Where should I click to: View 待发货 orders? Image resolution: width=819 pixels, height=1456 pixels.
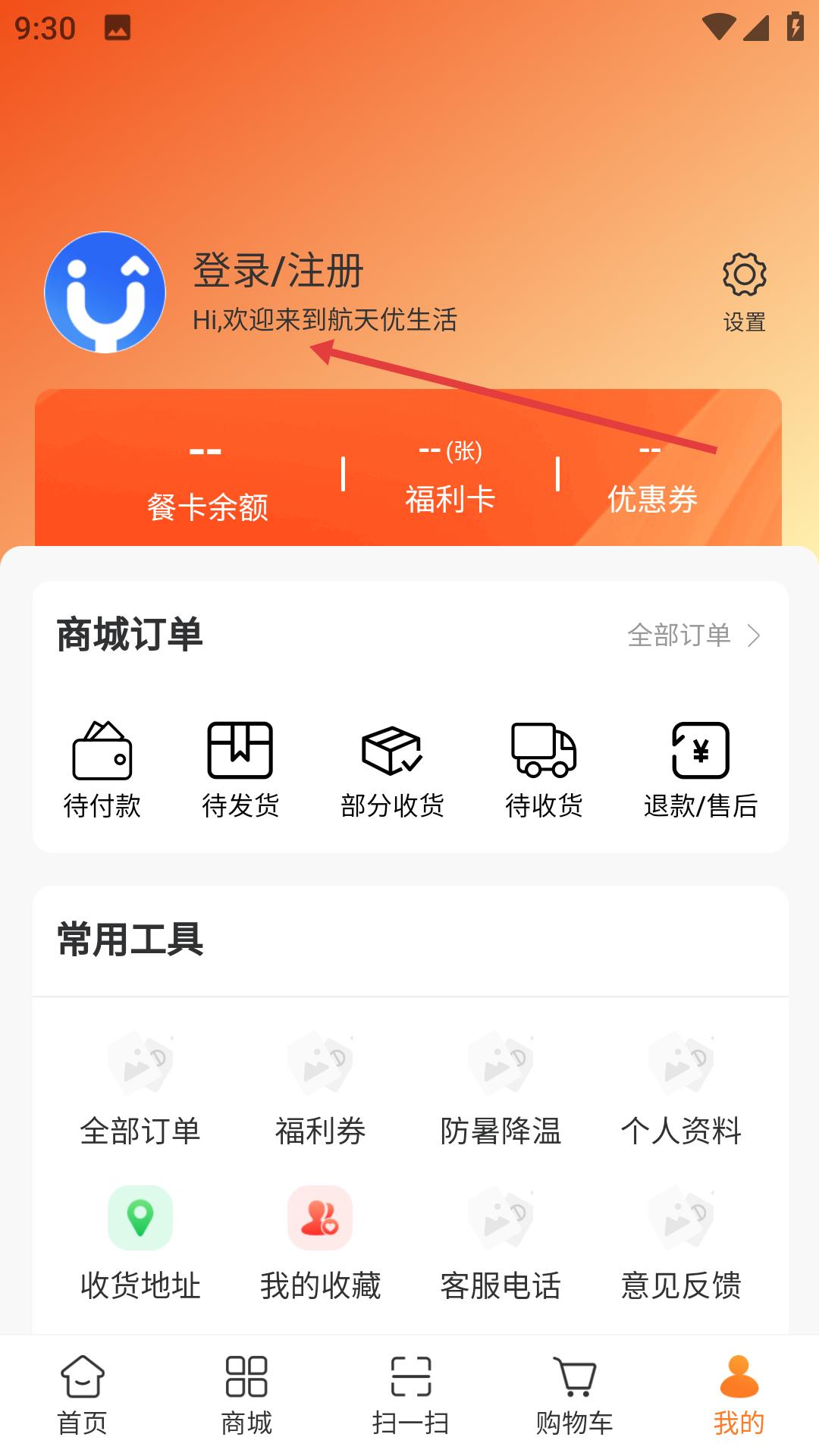[240, 770]
